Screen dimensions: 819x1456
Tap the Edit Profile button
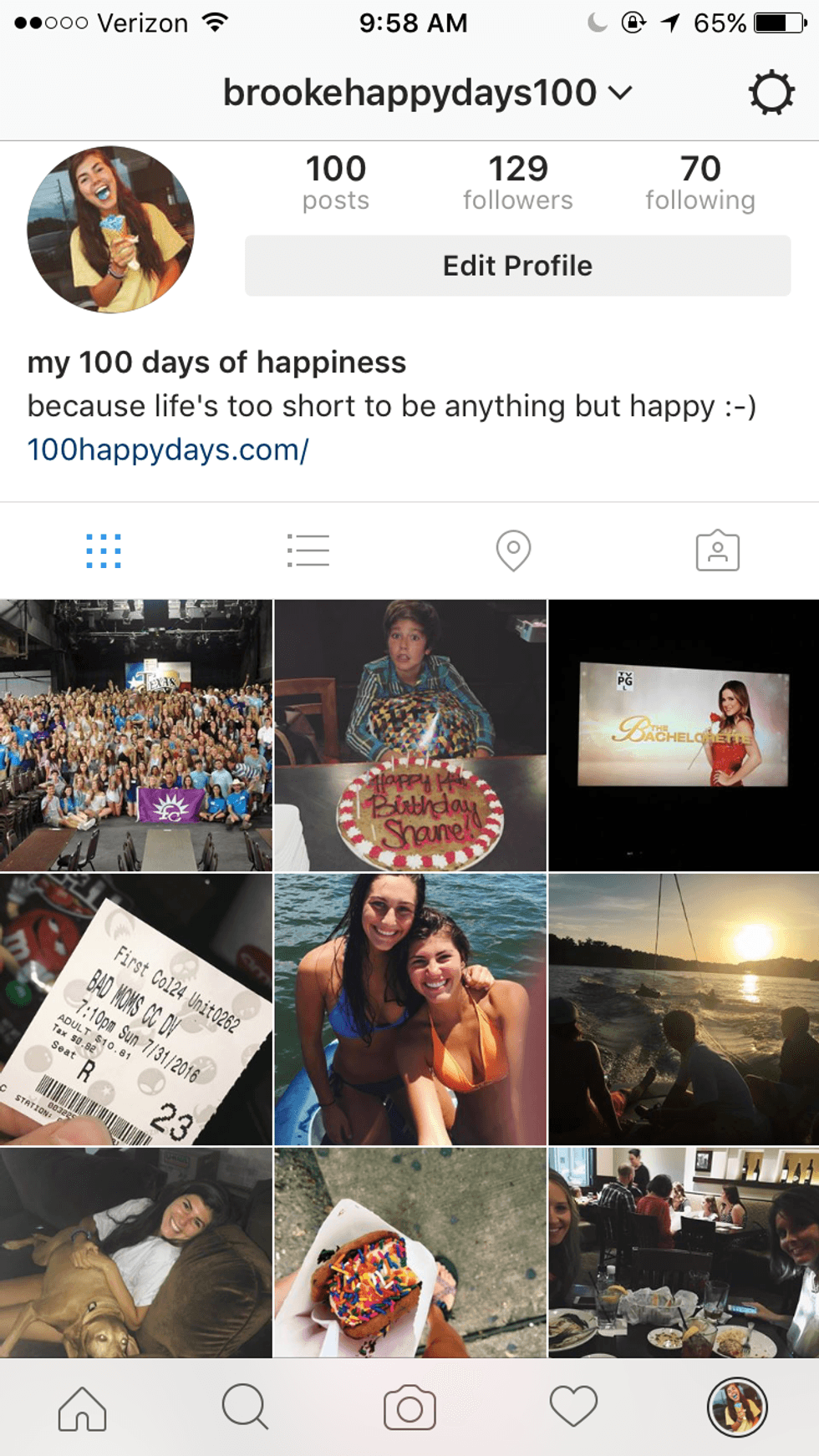point(517,266)
